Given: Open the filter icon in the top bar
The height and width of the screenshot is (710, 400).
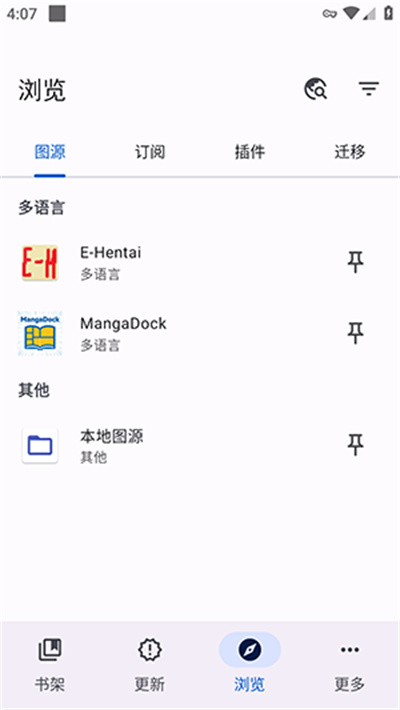Looking at the screenshot, I should coord(369,89).
